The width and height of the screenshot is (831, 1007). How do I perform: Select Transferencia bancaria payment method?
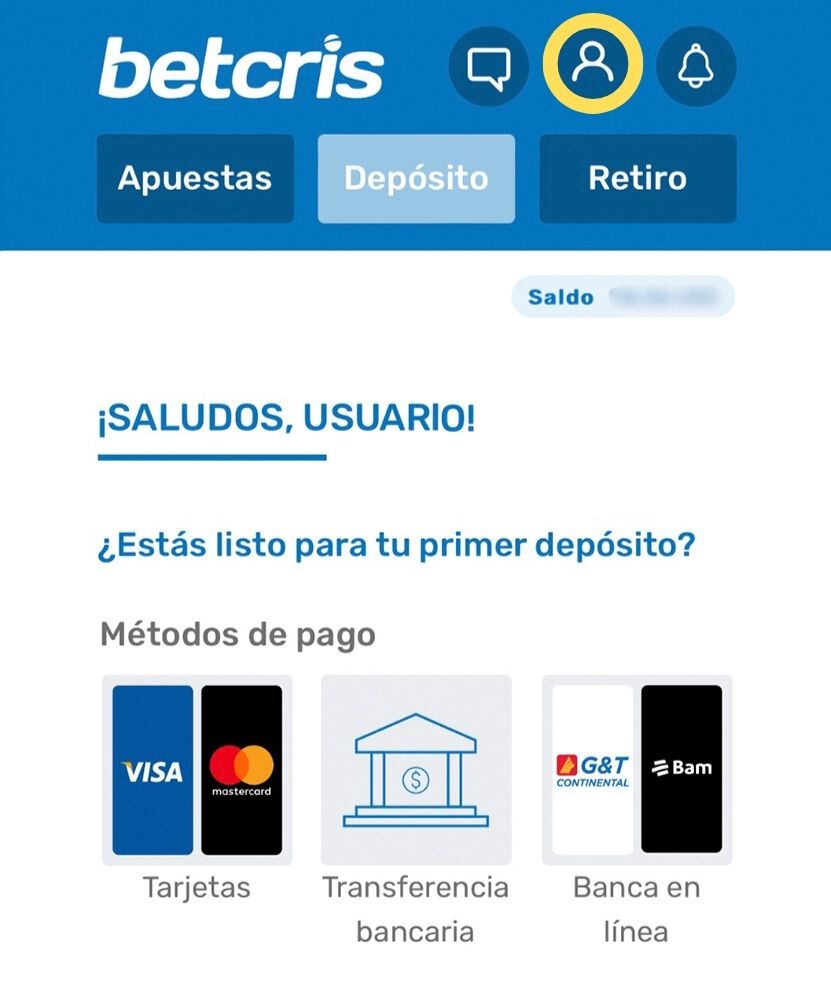(x=416, y=770)
